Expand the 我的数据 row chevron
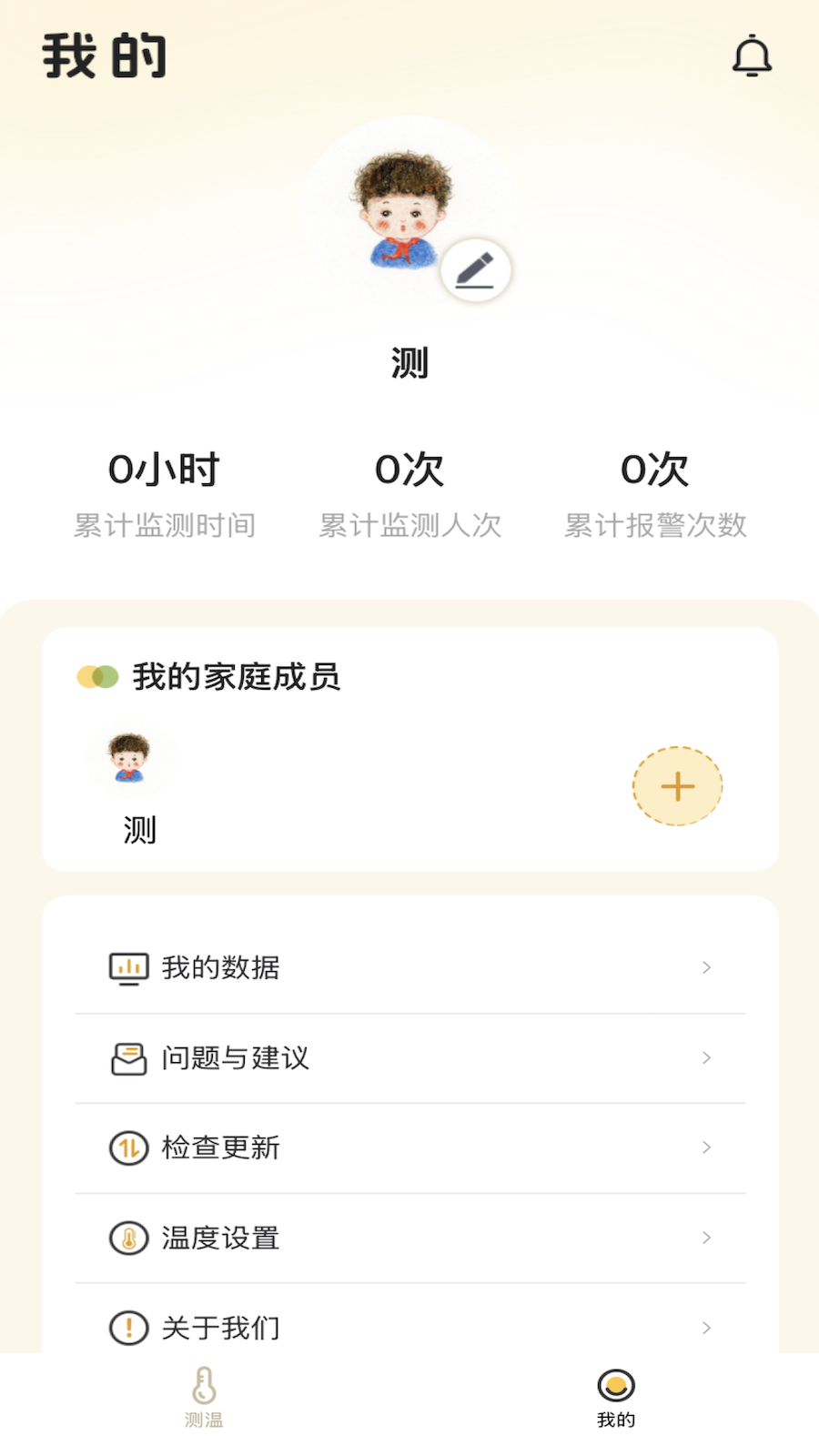This screenshot has height=1456, width=819. pyautogui.click(x=707, y=967)
